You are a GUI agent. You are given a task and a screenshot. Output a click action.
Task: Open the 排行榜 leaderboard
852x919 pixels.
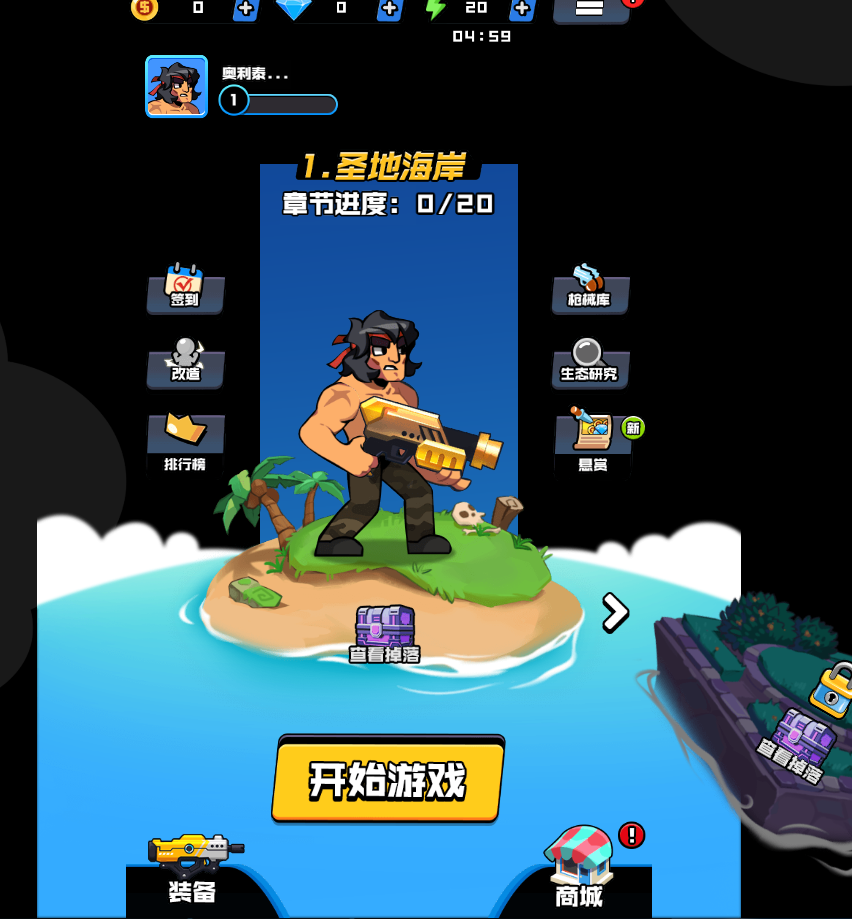click(x=185, y=441)
